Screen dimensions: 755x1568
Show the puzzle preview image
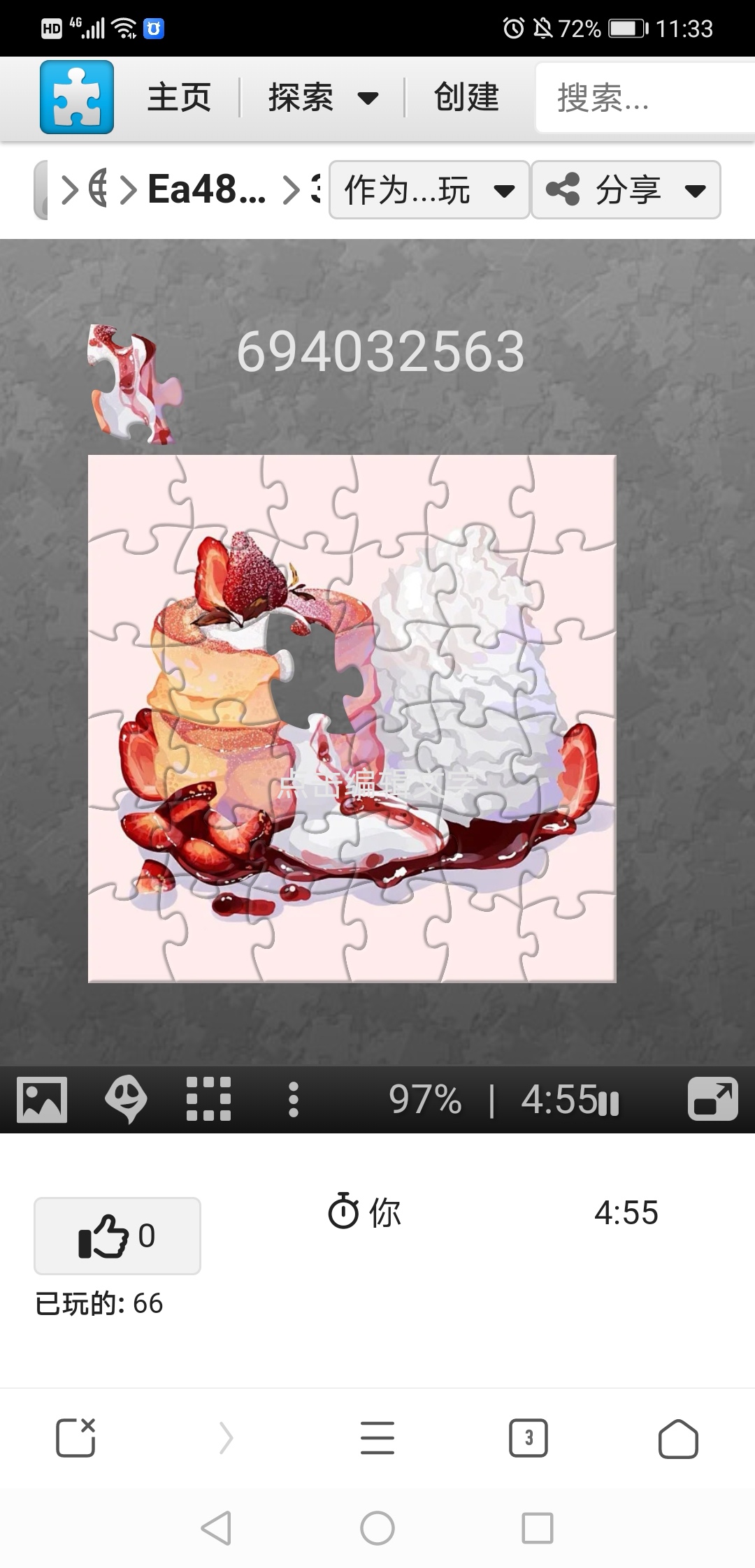click(42, 1099)
